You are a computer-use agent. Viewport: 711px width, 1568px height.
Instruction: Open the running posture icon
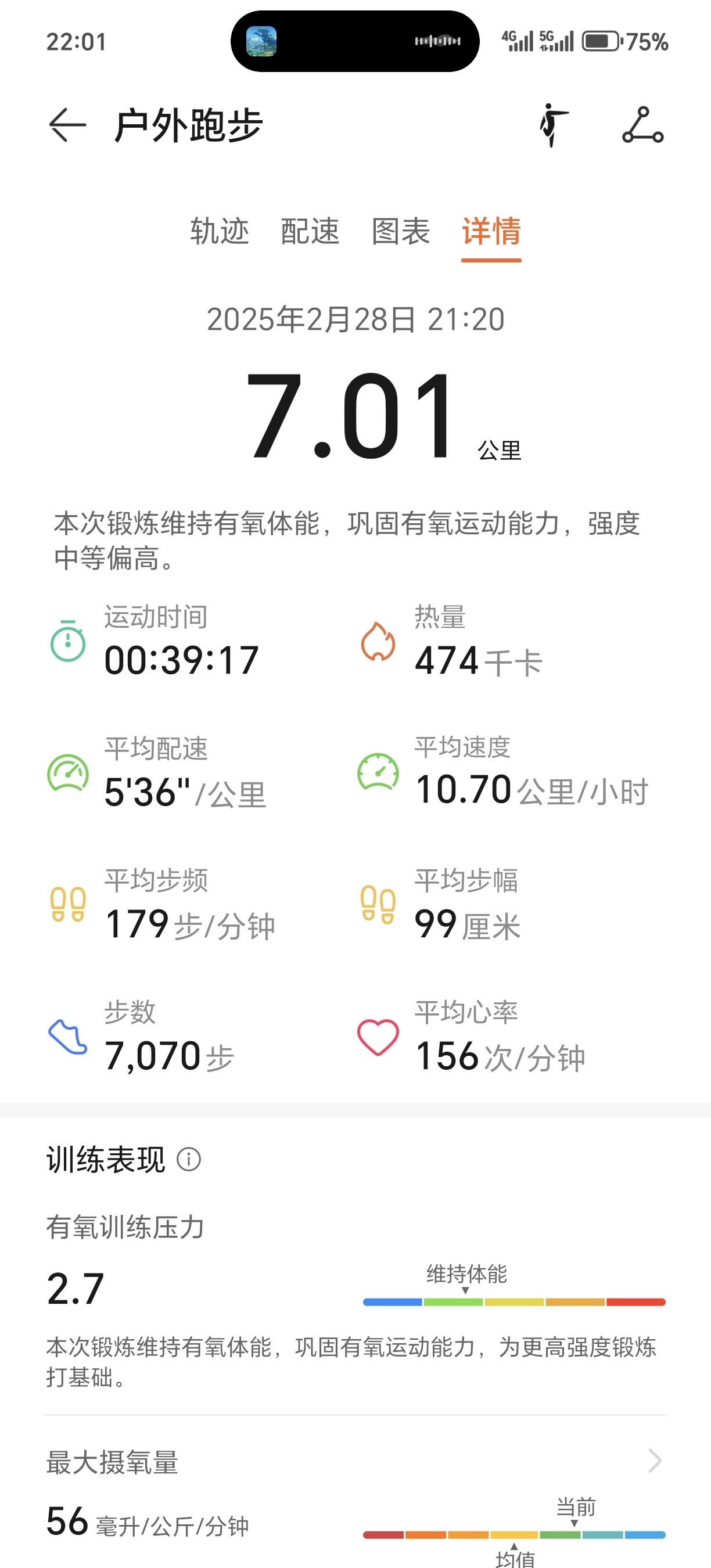coord(554,125)
